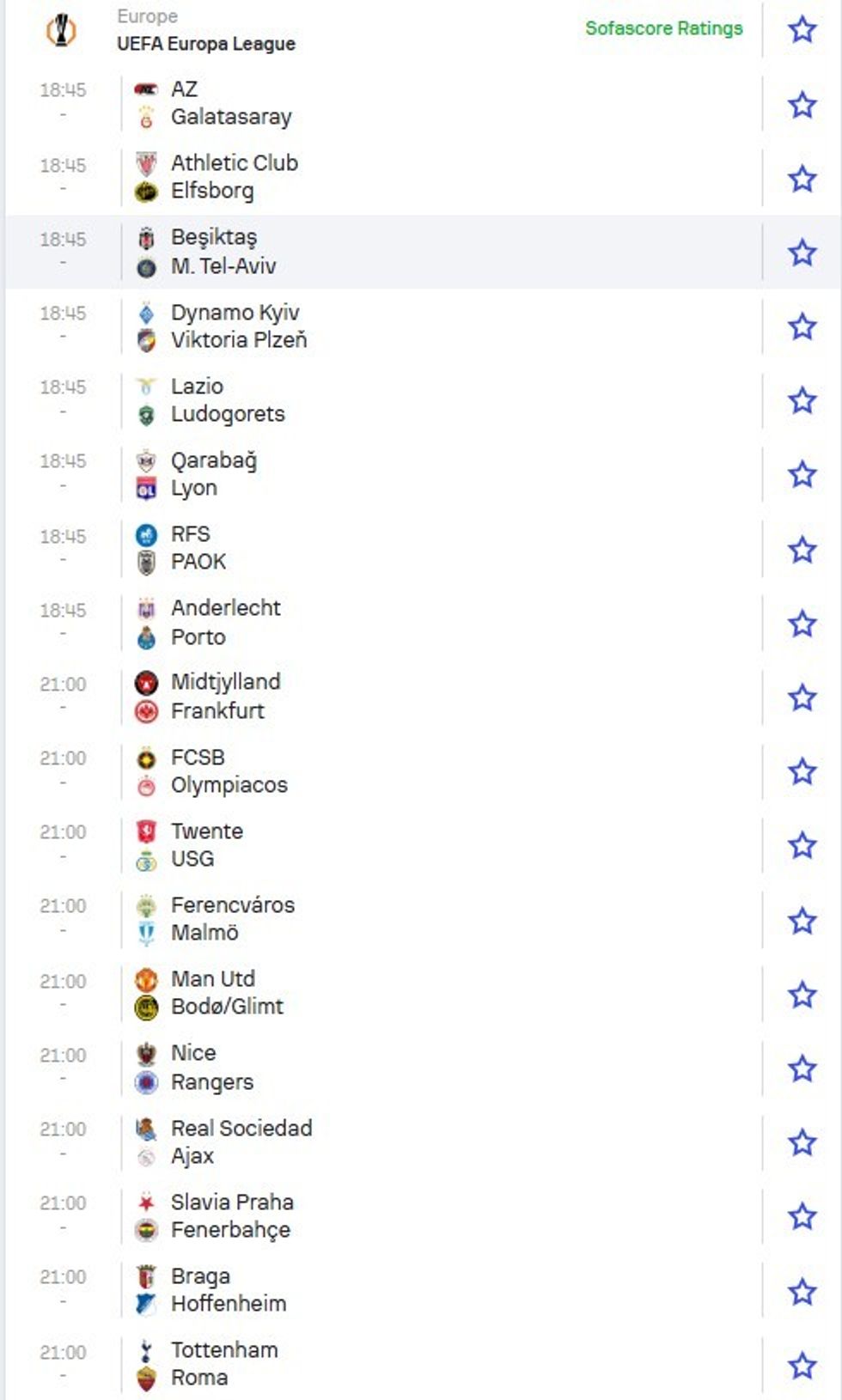The height and width of the screenshot is (1400, 842).
Task: Select the Lazio team logo
Action: click(x=146, y=387)
